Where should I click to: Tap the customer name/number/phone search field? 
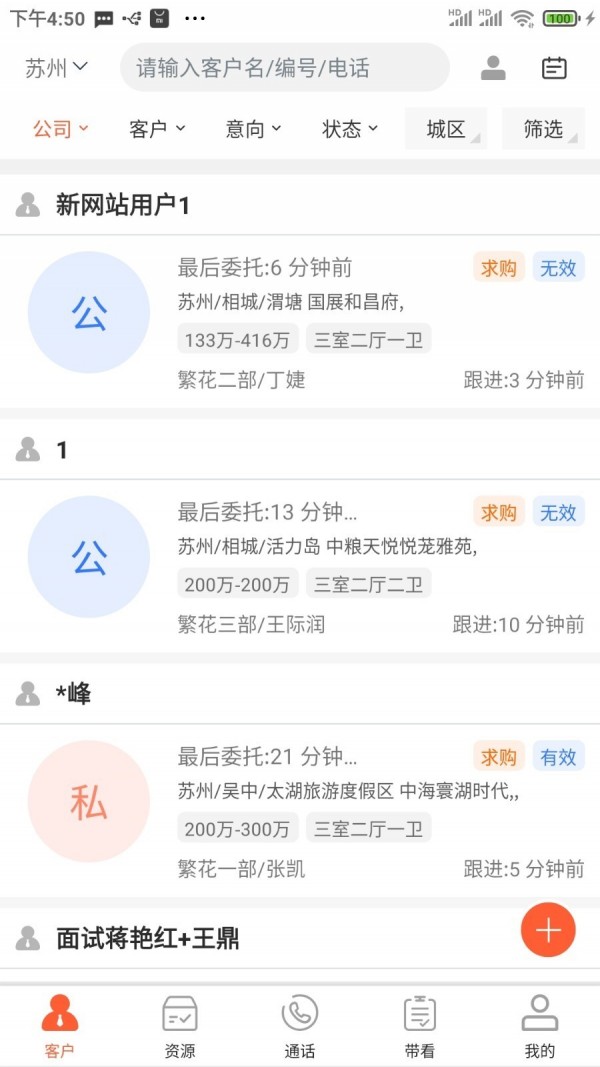[285, 68]
